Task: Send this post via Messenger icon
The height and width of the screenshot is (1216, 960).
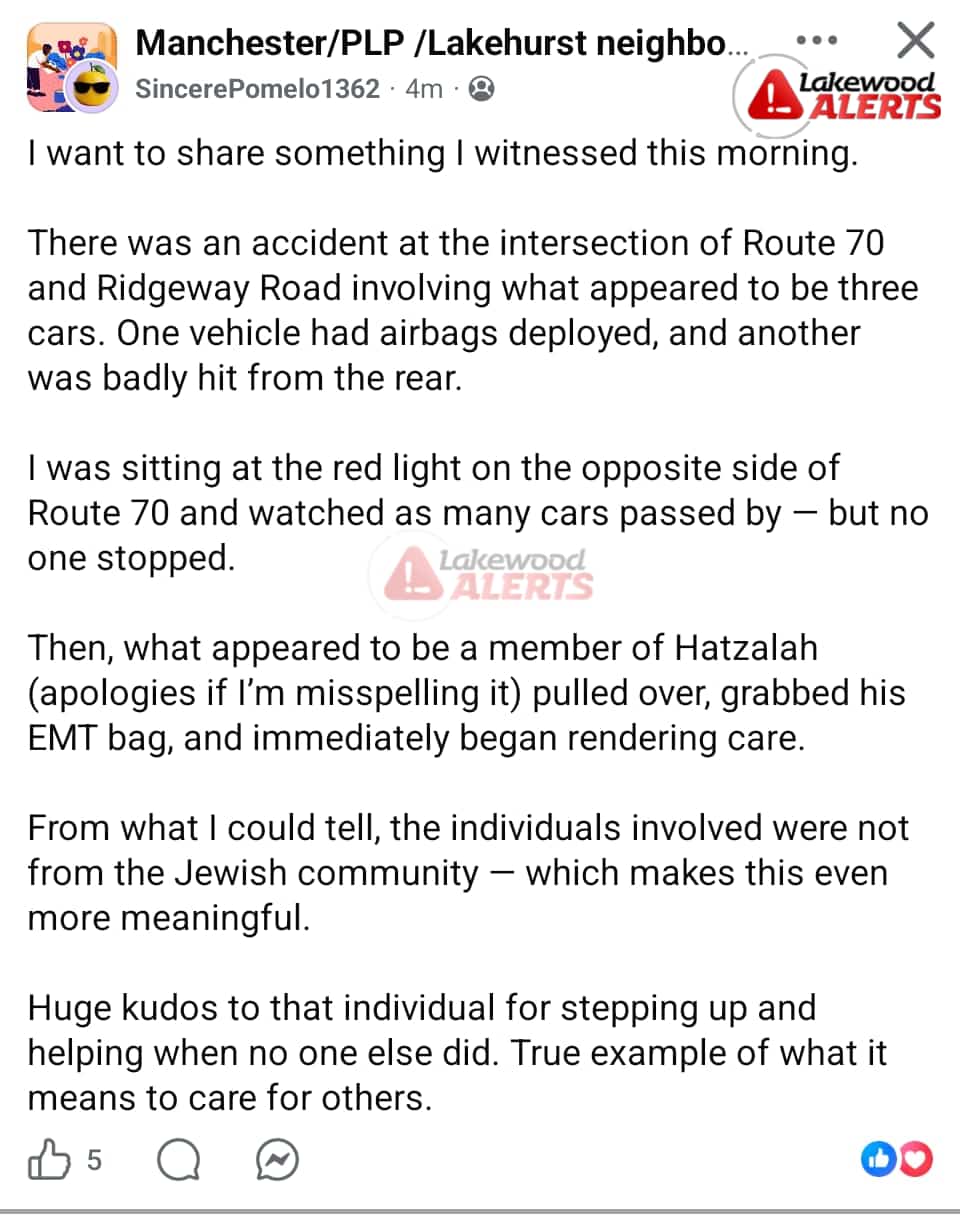Action: 277,1161
